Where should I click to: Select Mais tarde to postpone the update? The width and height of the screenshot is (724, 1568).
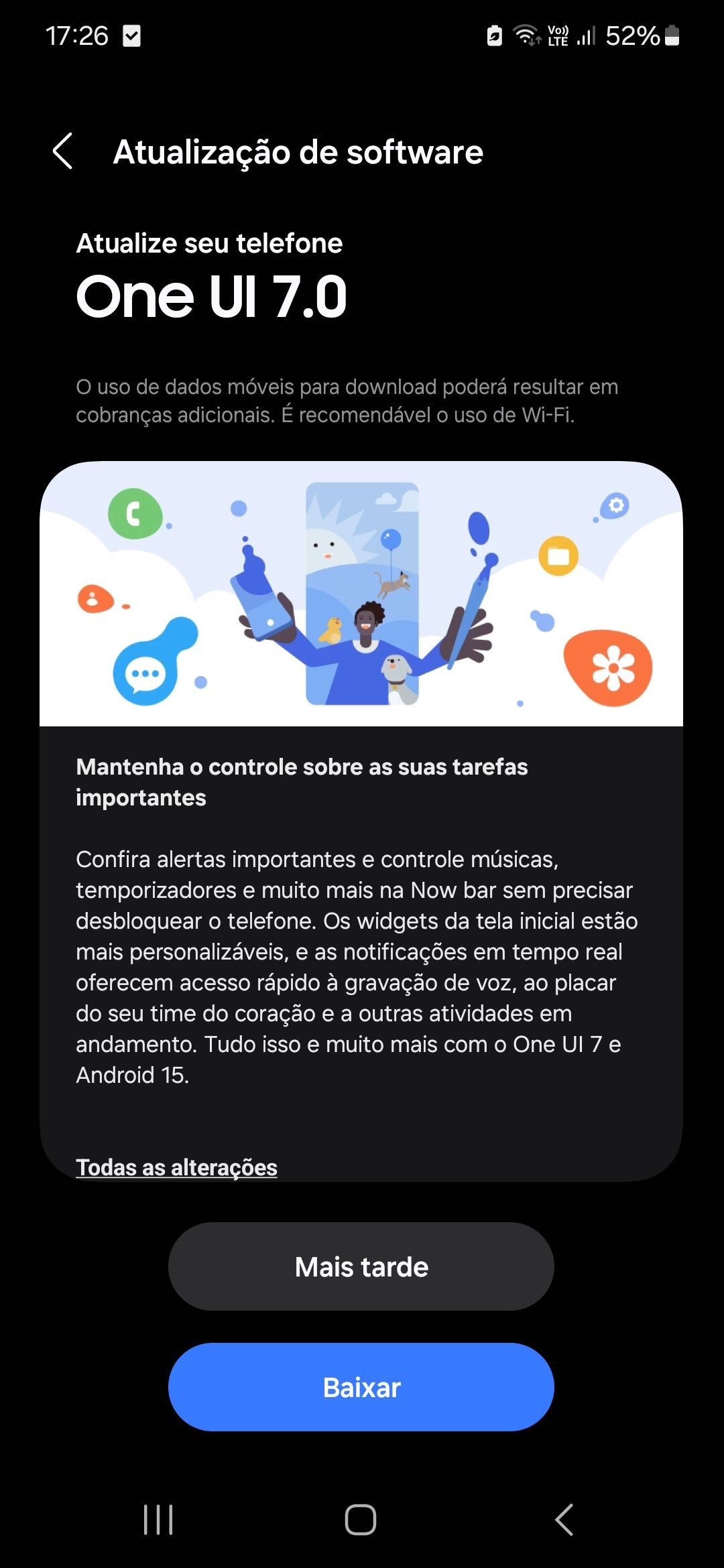click(362, 1266)
